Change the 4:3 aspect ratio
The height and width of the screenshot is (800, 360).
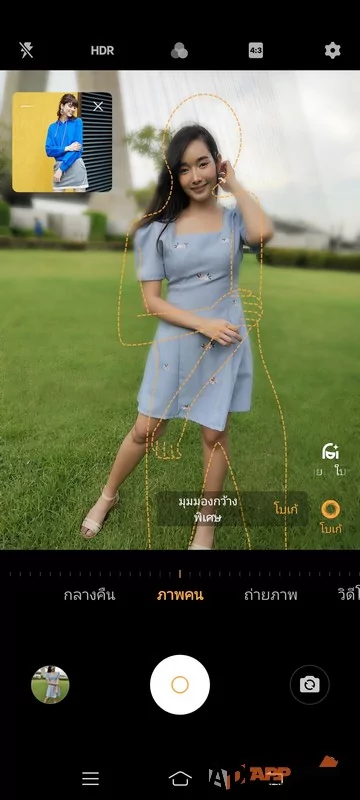tap(256, 51)
